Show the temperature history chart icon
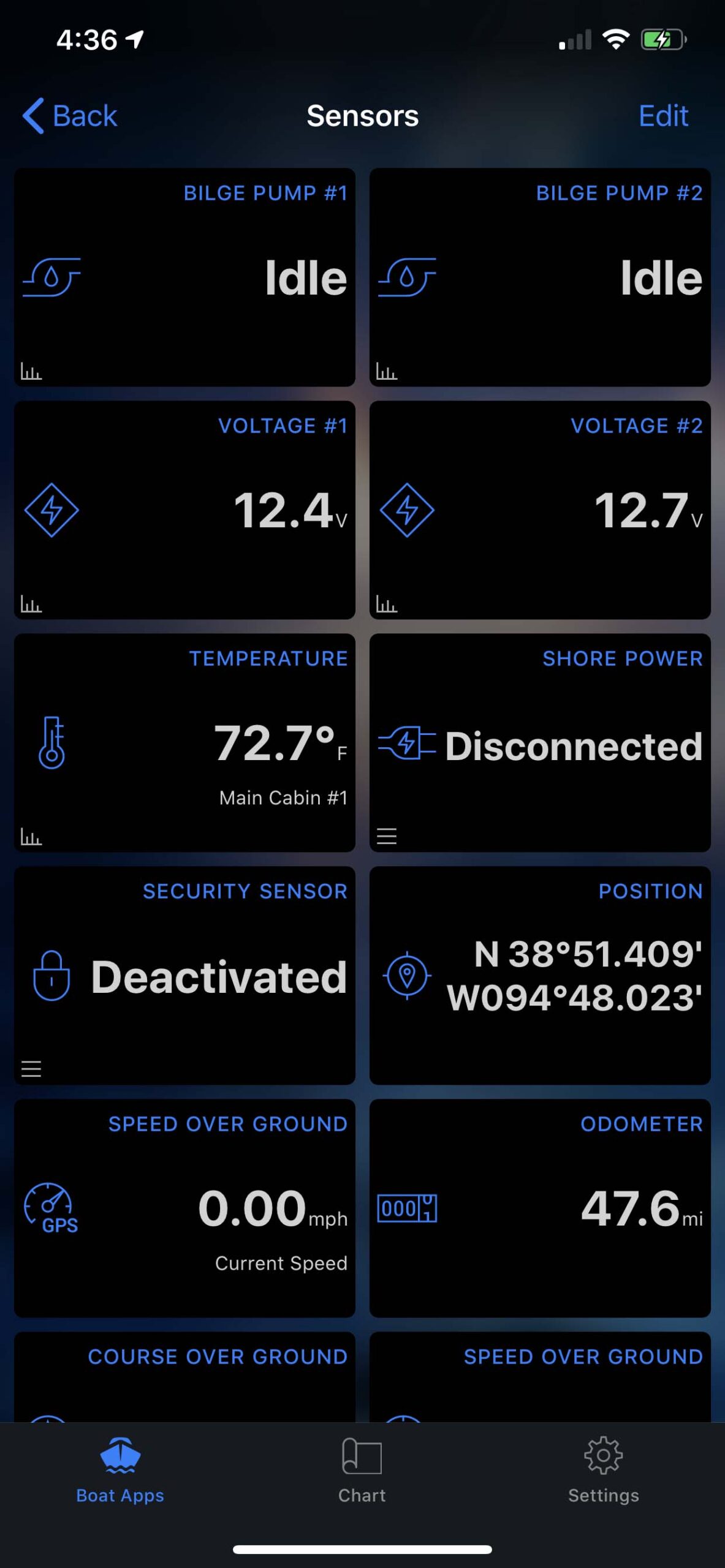Image resolution: width=725 pixels, height=1568 pixels. pyautogui.click(x=31, y=837)
